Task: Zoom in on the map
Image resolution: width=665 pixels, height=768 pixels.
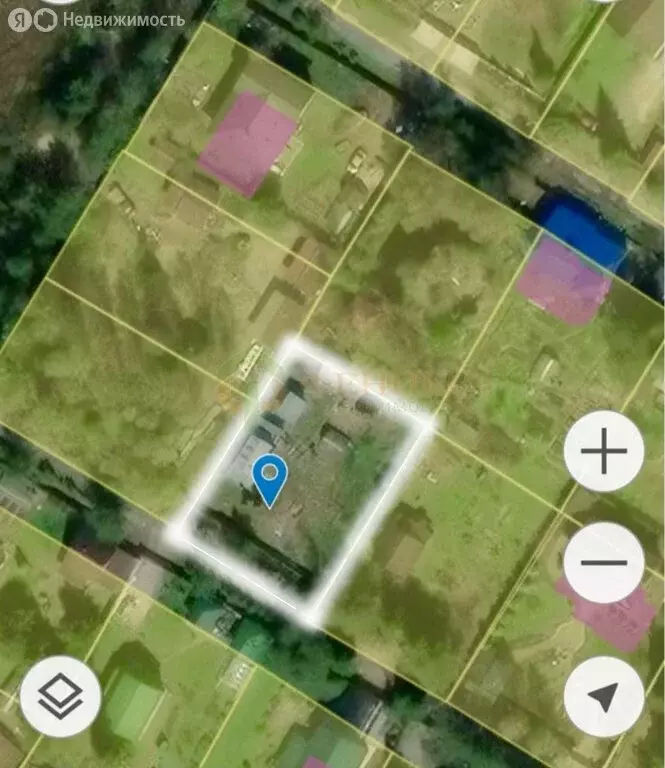Action: [x=603, y=452]
